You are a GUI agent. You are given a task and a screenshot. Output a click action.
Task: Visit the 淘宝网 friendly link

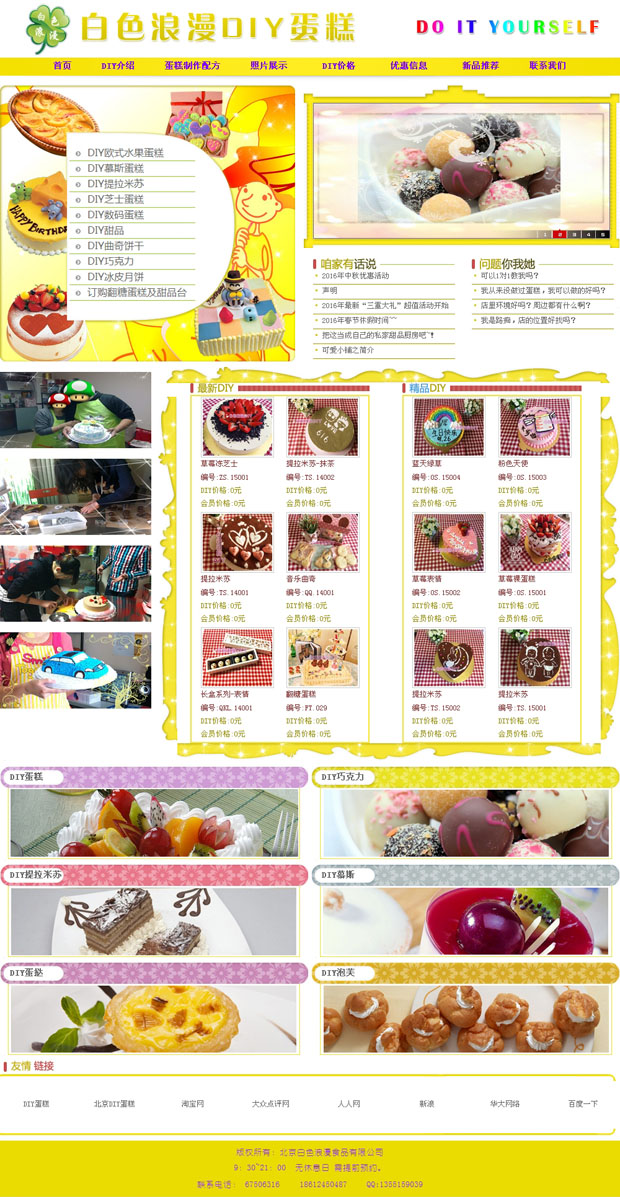coord(193,1104)
